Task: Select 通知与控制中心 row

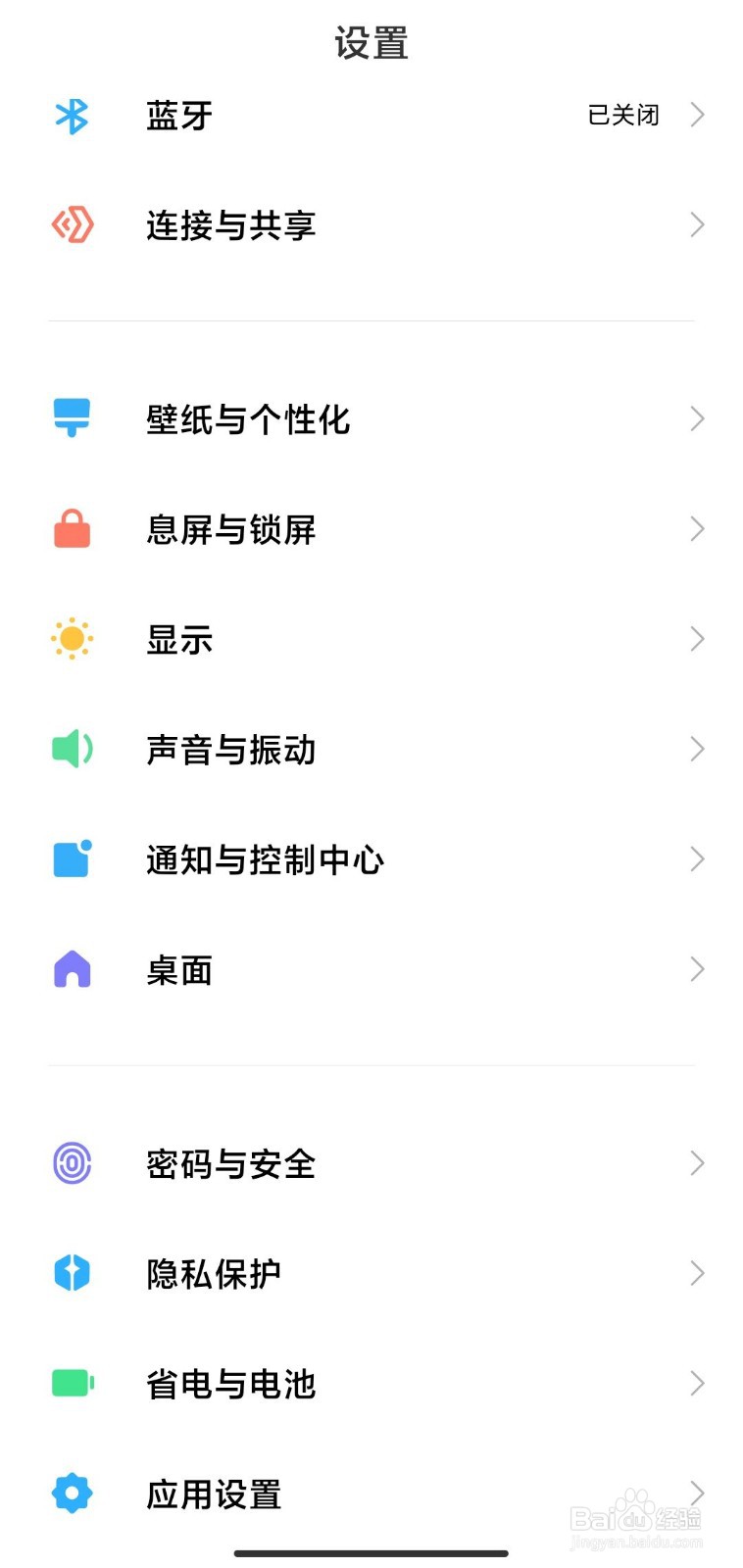Action: [x=371, y=859]
